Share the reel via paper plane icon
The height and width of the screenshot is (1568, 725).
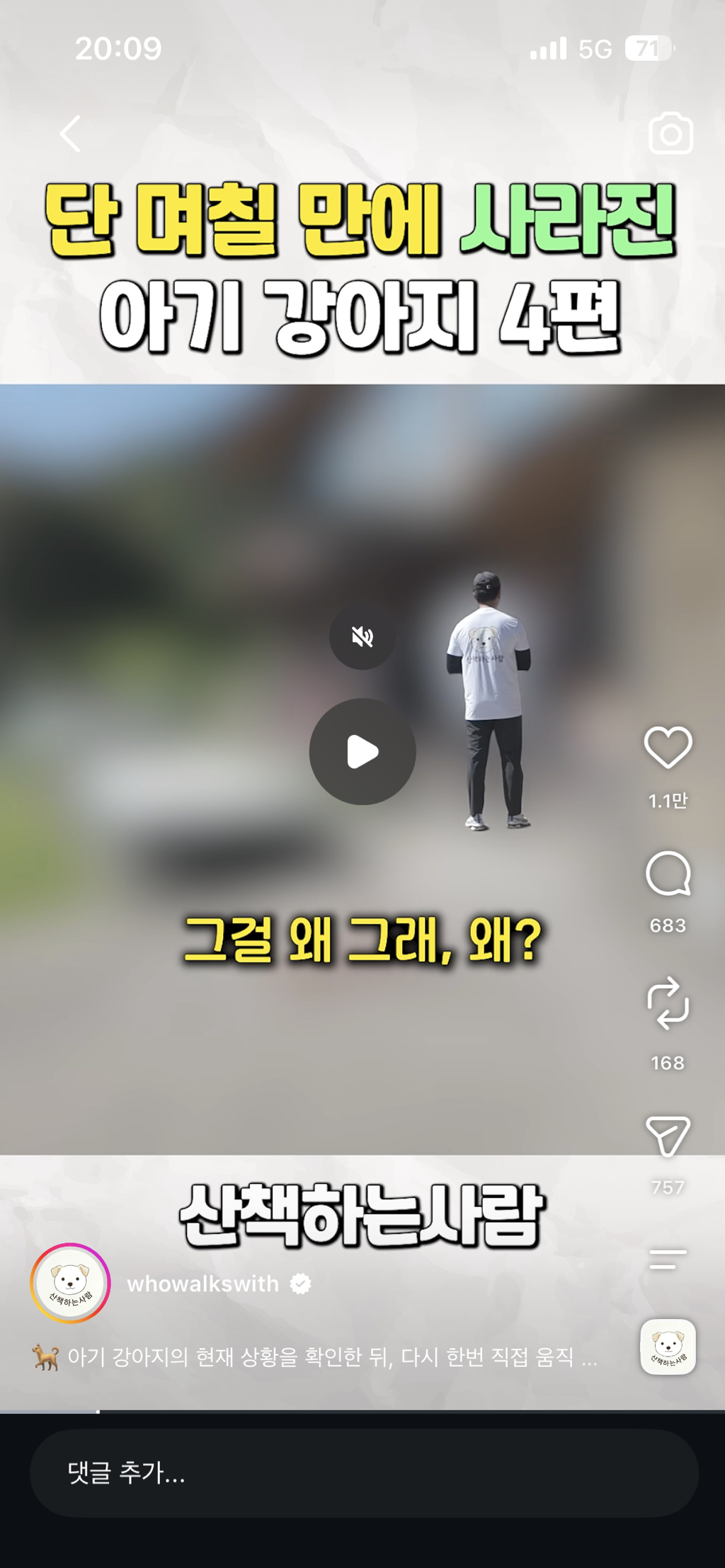(668, 1136)
